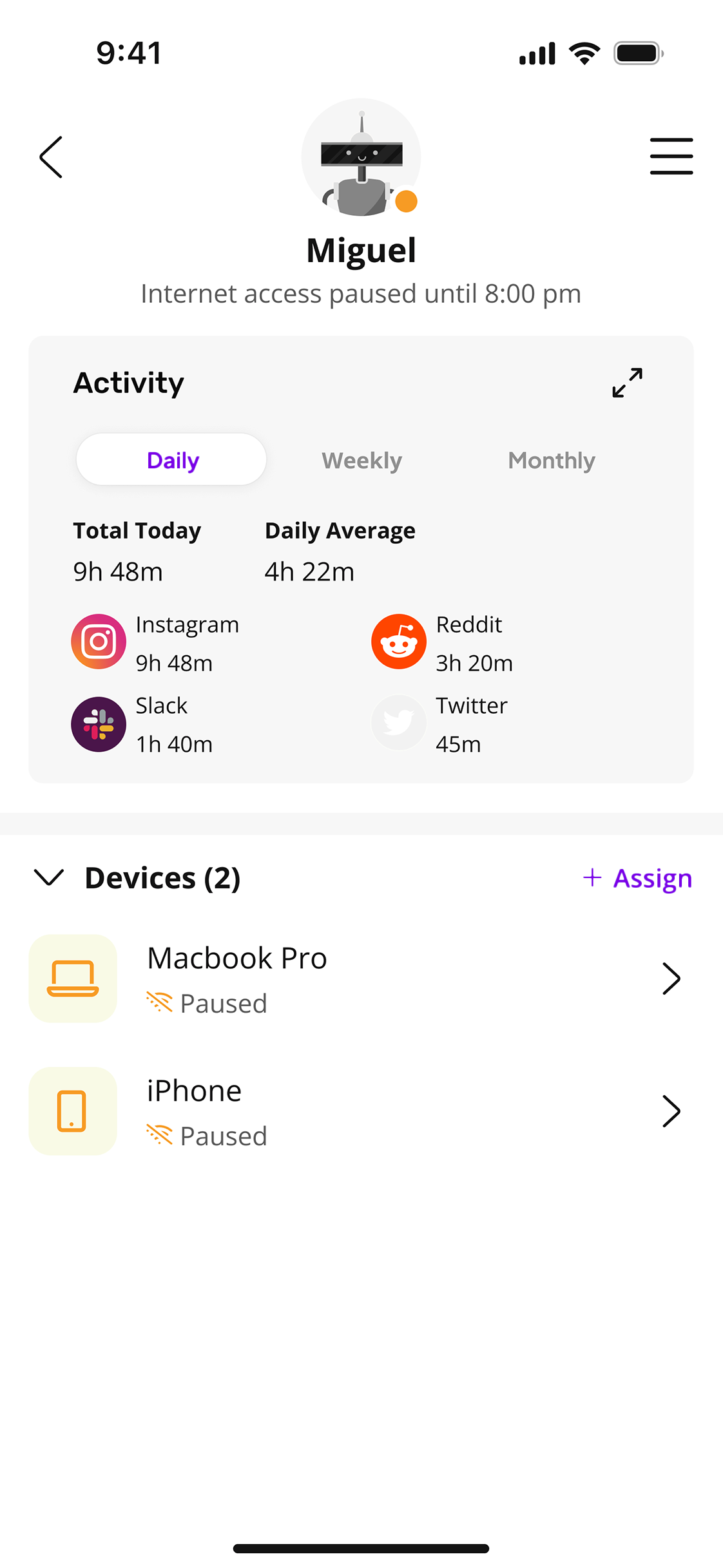Select the Daily activity tab
The height and width of the screenshot is (1568, 723).
(x=171, y=460)
